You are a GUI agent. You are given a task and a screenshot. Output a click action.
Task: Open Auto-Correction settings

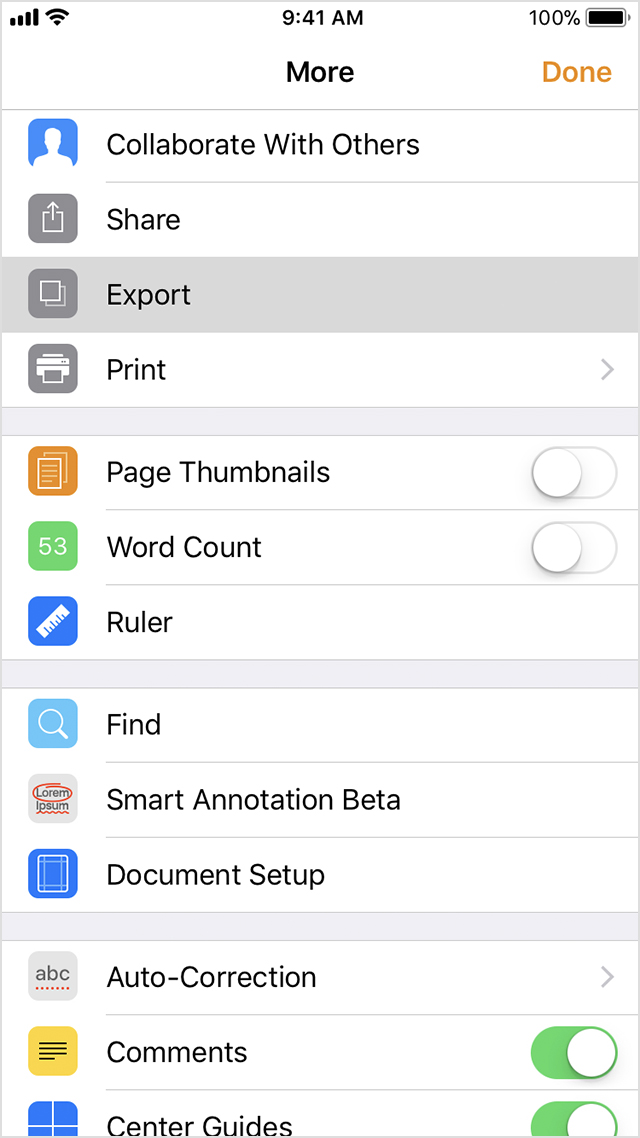[320, 977]
